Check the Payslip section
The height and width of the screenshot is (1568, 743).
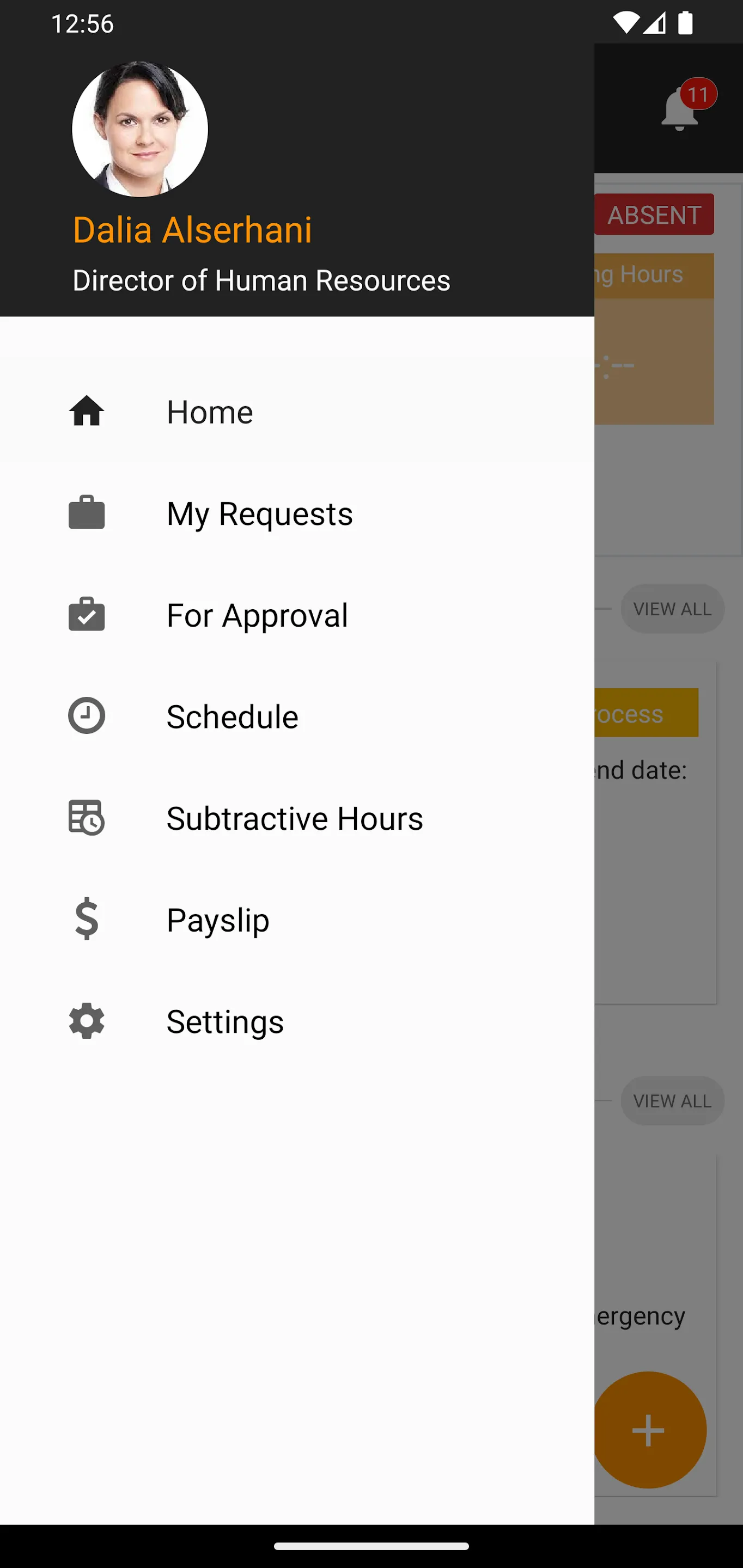tap(217, 920)
